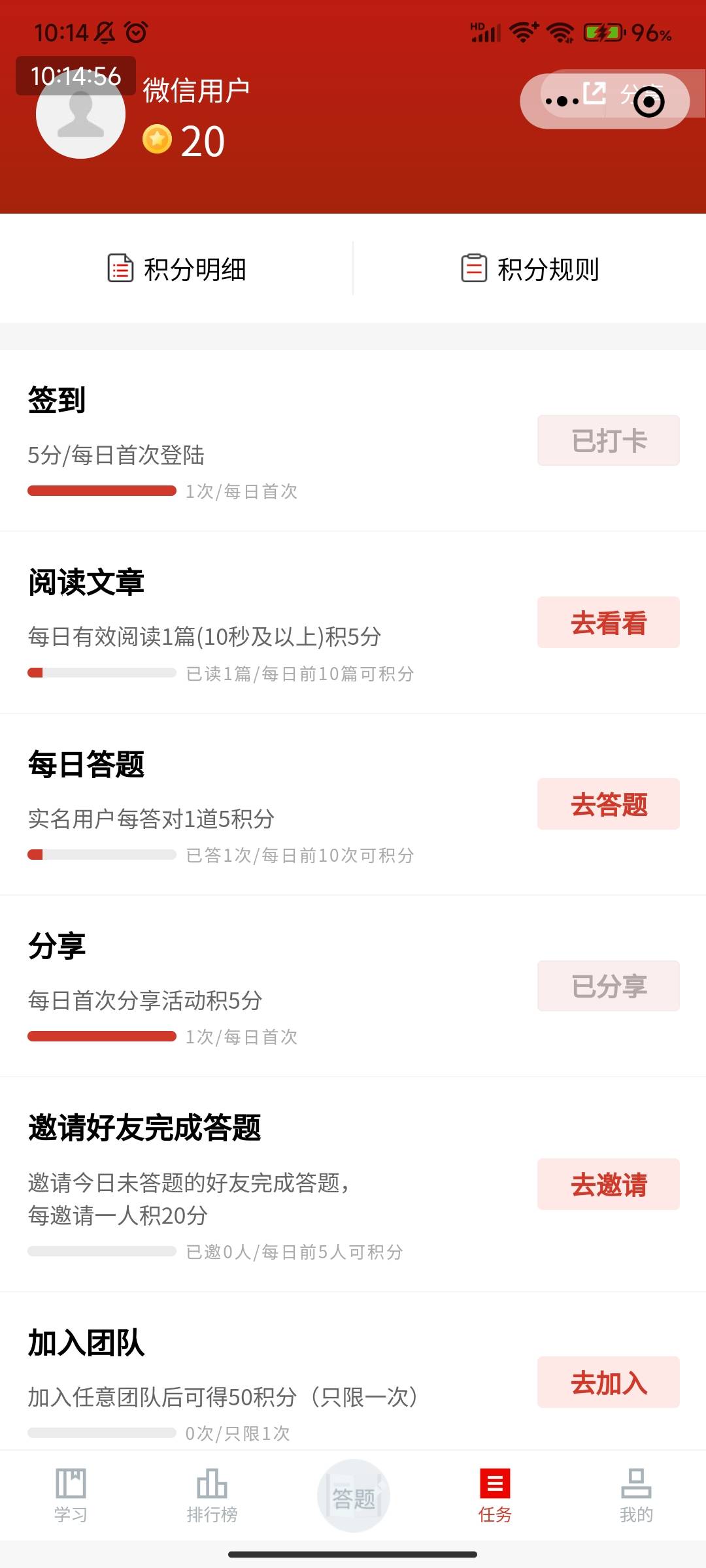Open 积分明细 points details
The height and width of the screenshot is (1568, 706).
click(176, 269)
